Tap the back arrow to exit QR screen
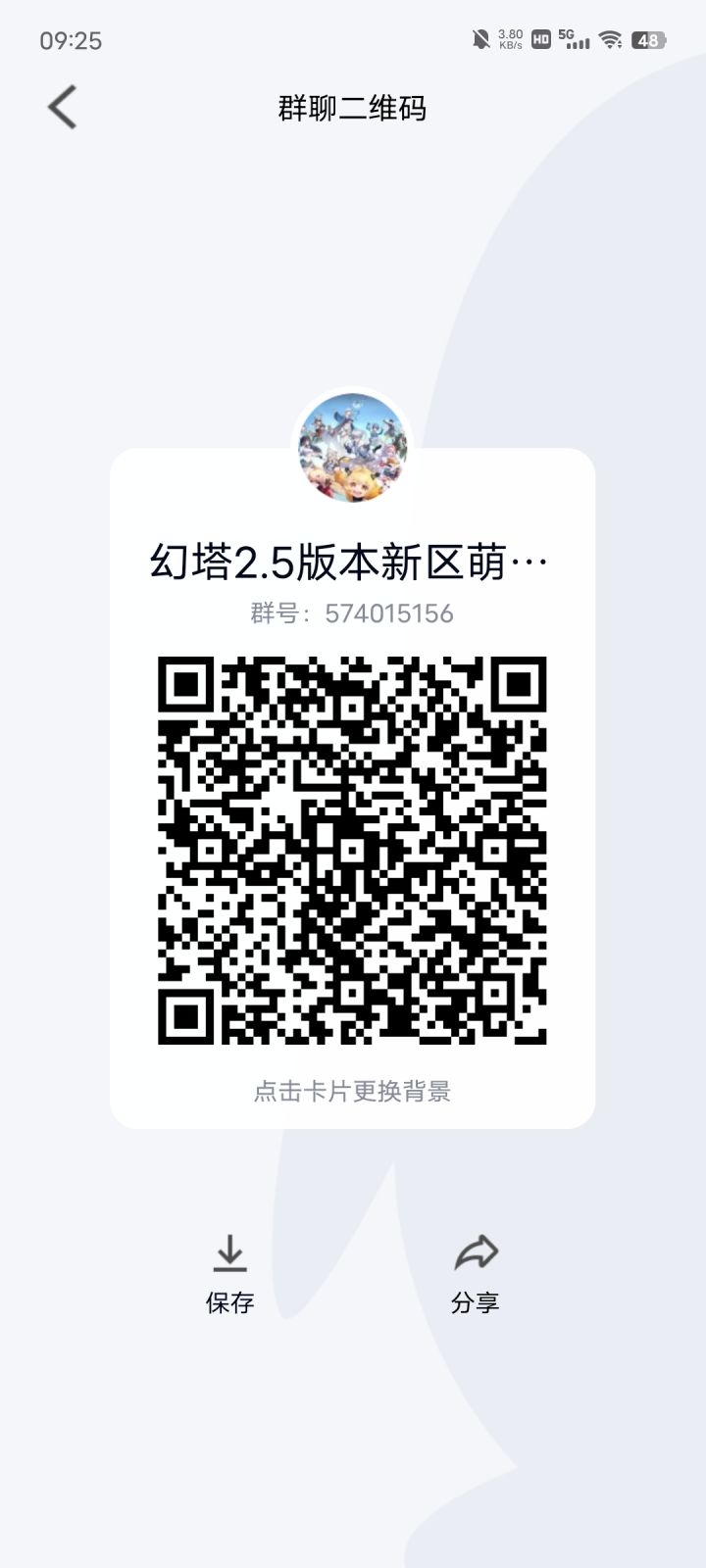The image size is (706, 1568). click(61, 108)
